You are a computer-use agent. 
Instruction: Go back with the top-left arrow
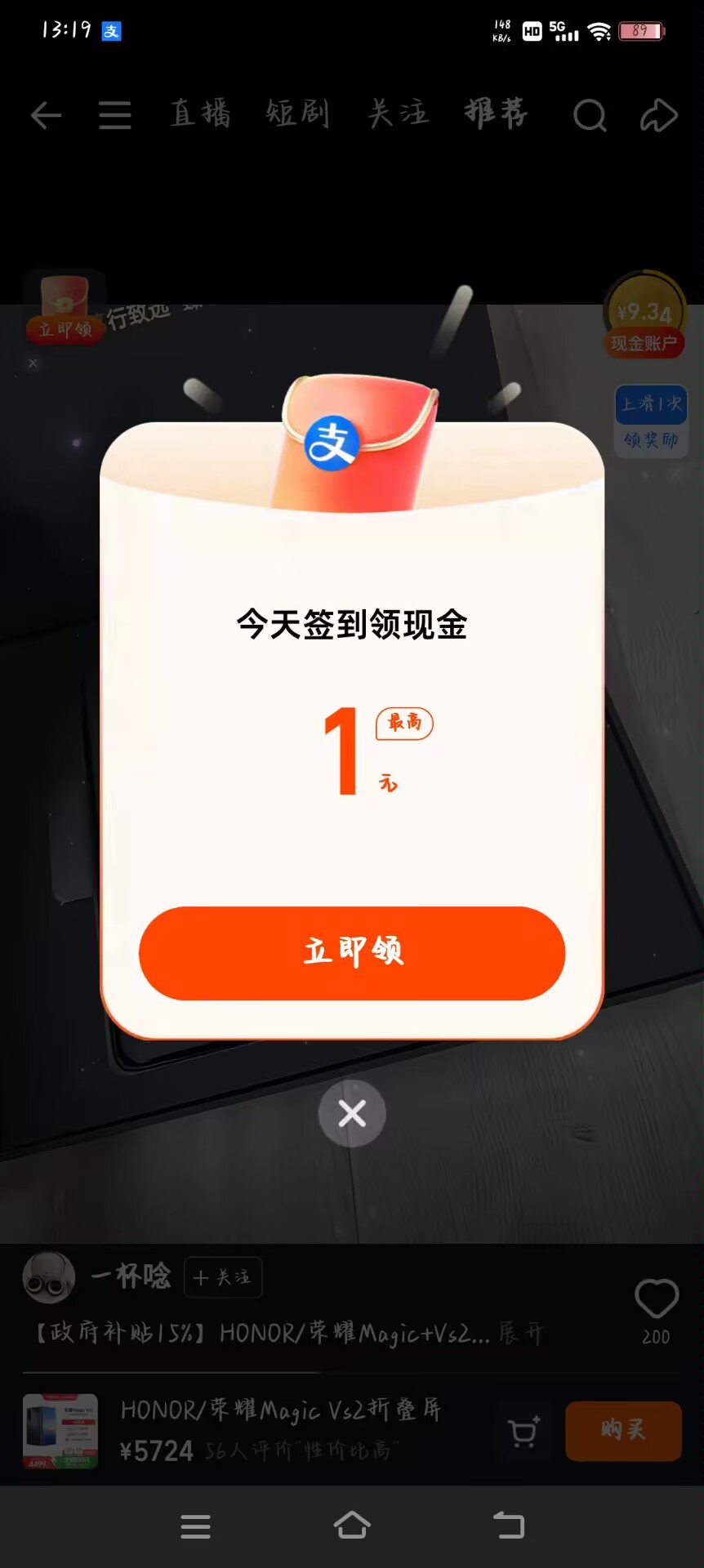coord(47,115)
